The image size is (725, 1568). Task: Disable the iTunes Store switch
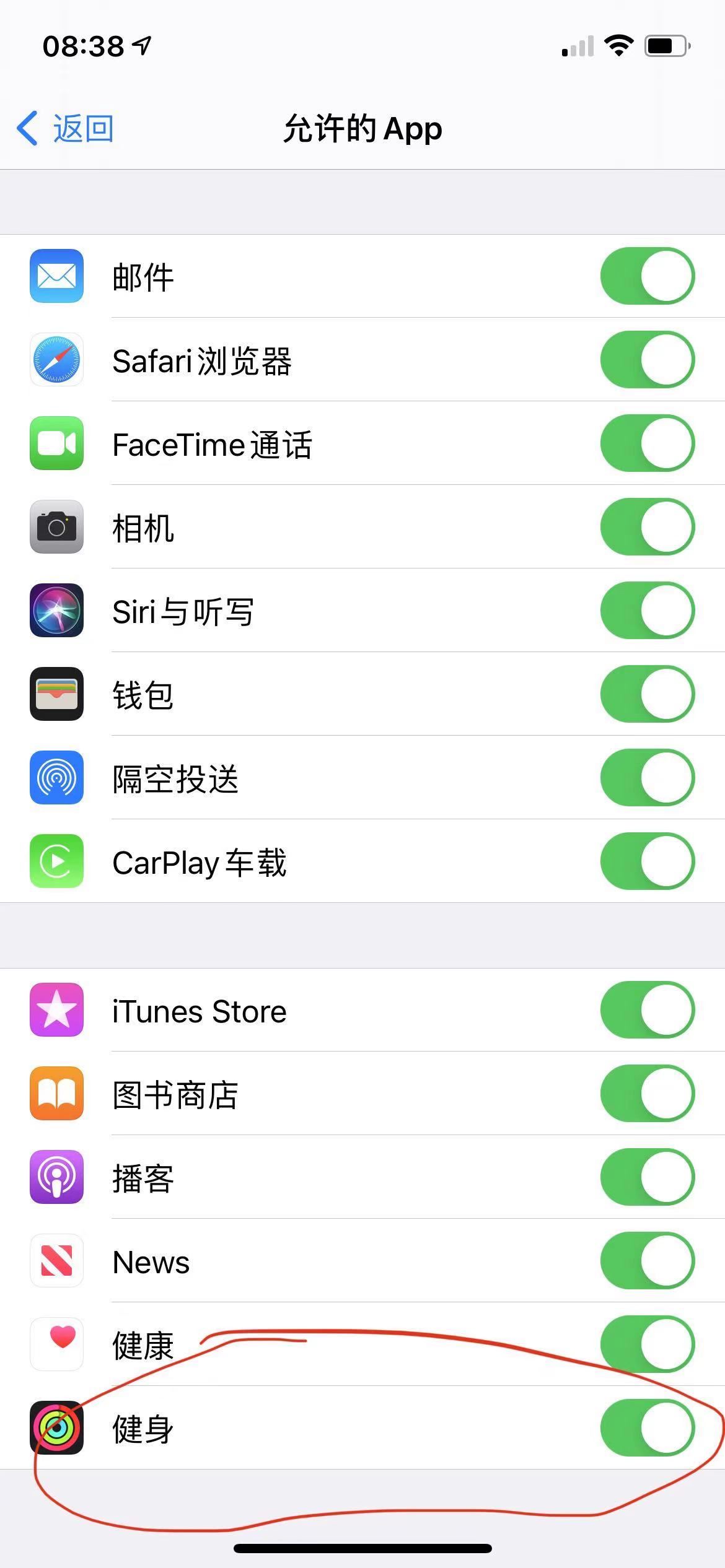coord(647,1010)
